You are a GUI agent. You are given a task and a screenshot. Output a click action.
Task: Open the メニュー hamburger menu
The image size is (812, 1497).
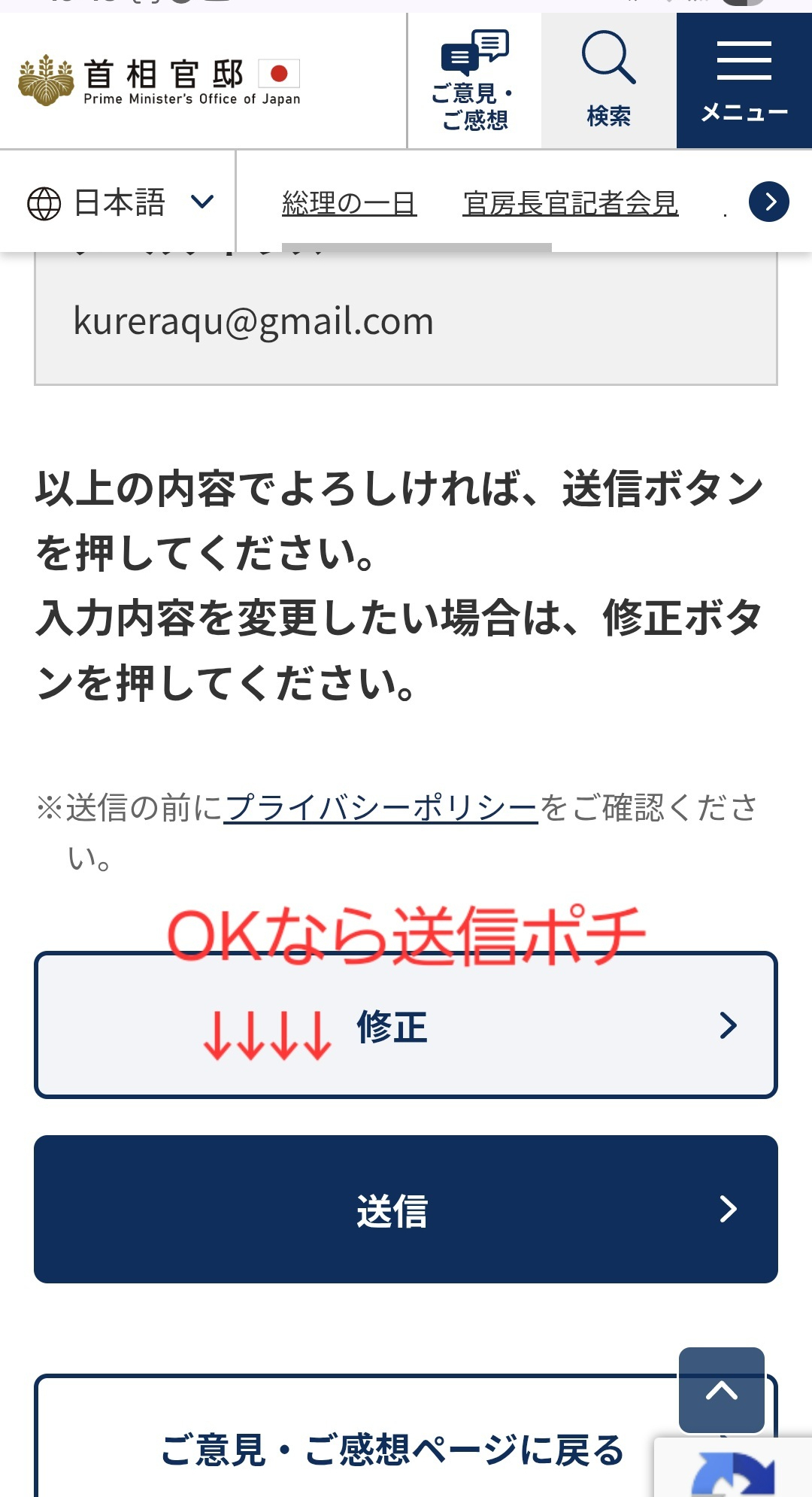tap(744, 81)
